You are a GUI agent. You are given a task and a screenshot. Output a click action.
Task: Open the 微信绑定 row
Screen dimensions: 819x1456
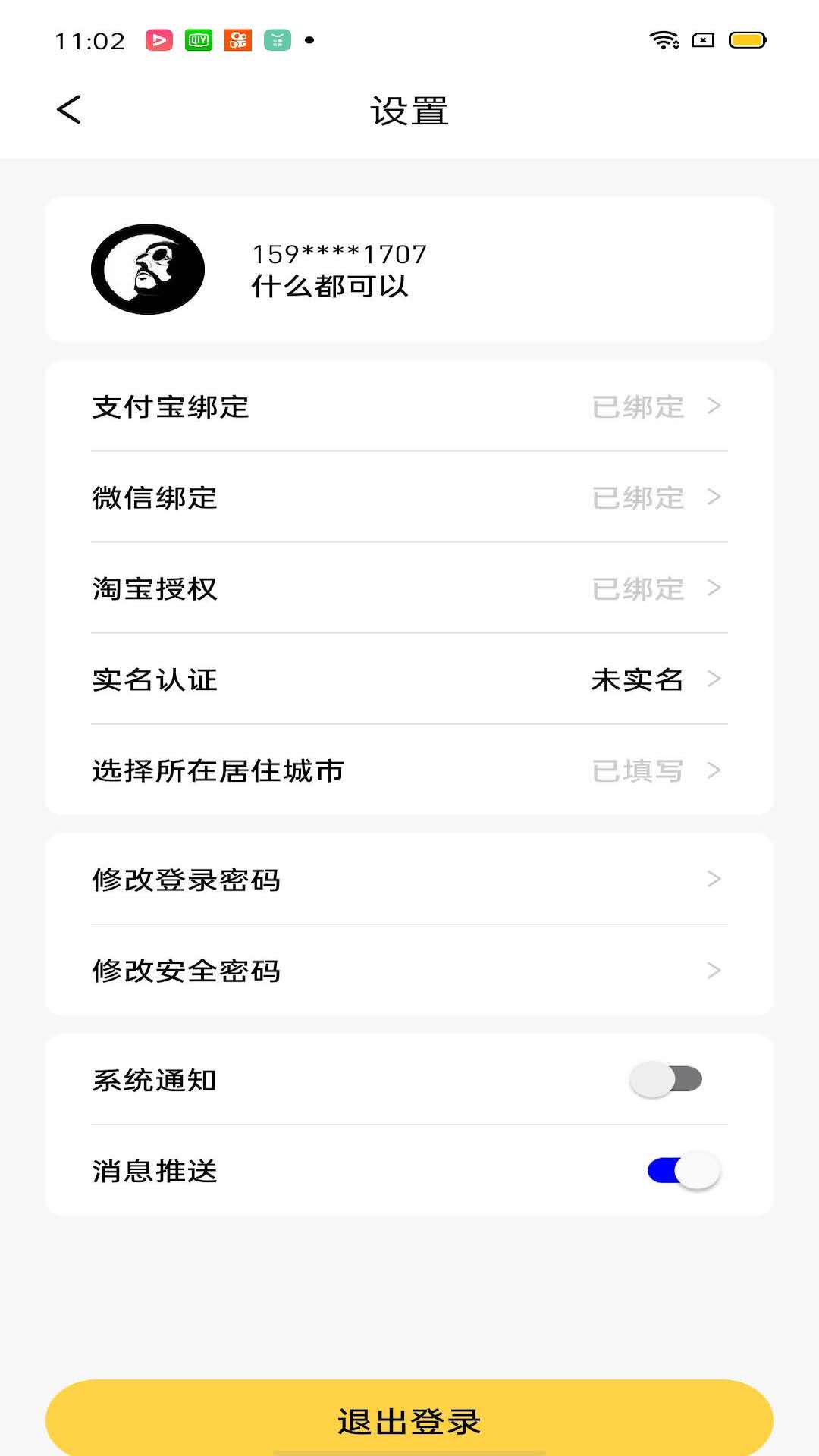pyautogui.click(x=409, y=498)
